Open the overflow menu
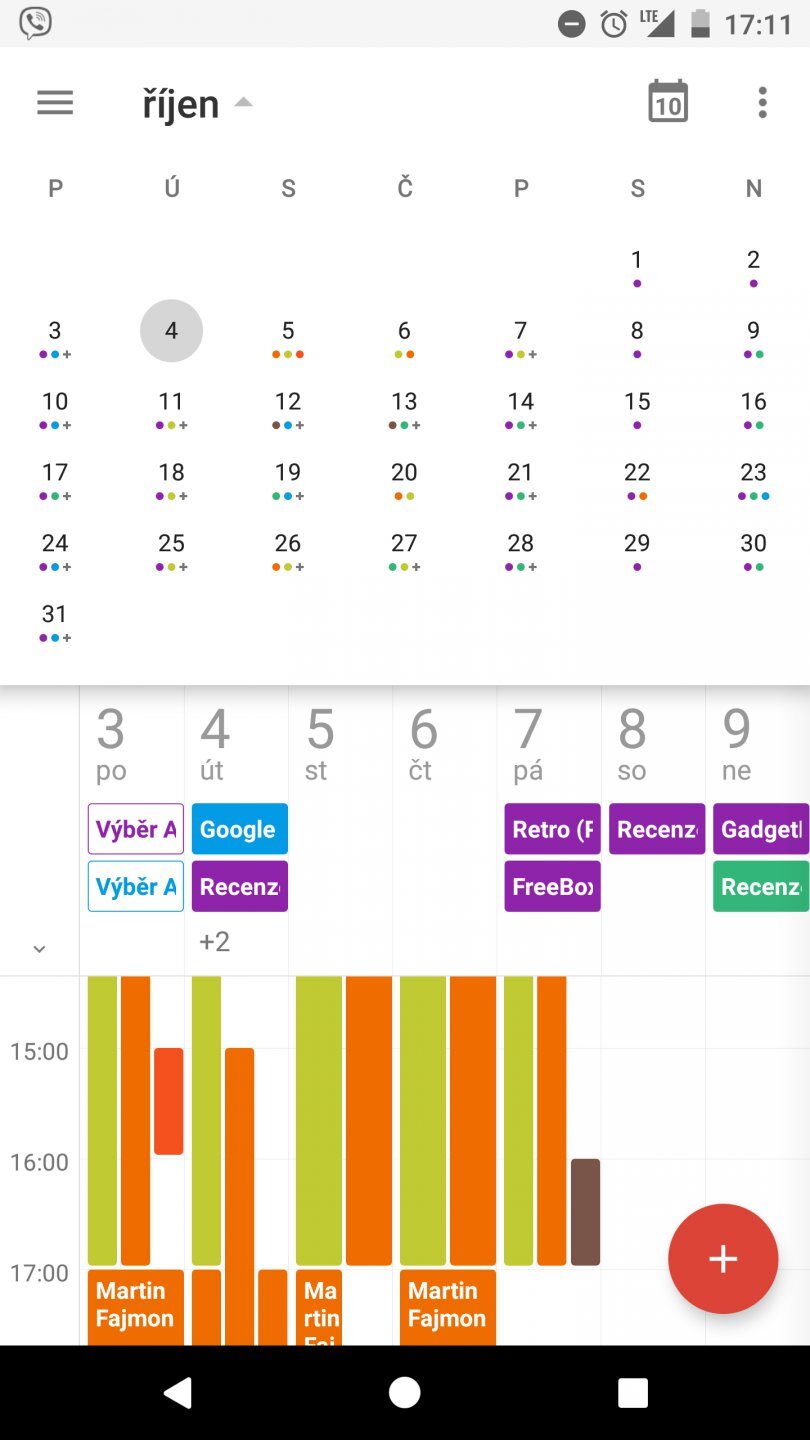 [x=762, y=102]
